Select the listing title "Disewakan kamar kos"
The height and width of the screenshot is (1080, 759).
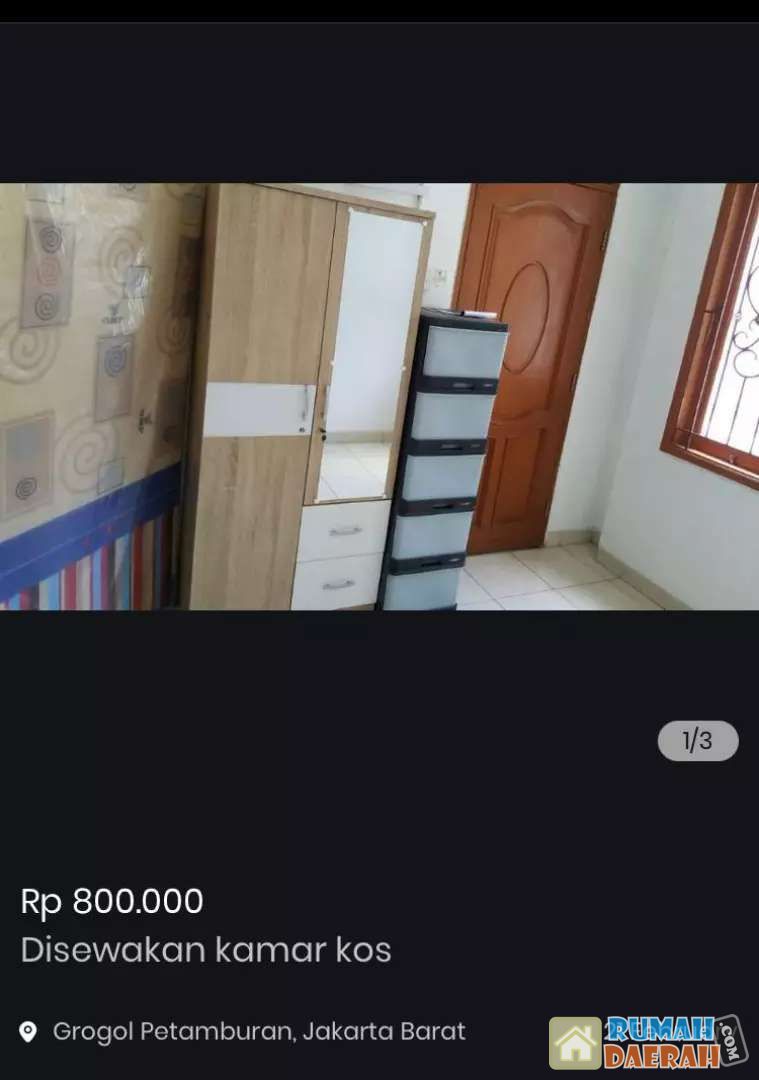coord(206,950)
